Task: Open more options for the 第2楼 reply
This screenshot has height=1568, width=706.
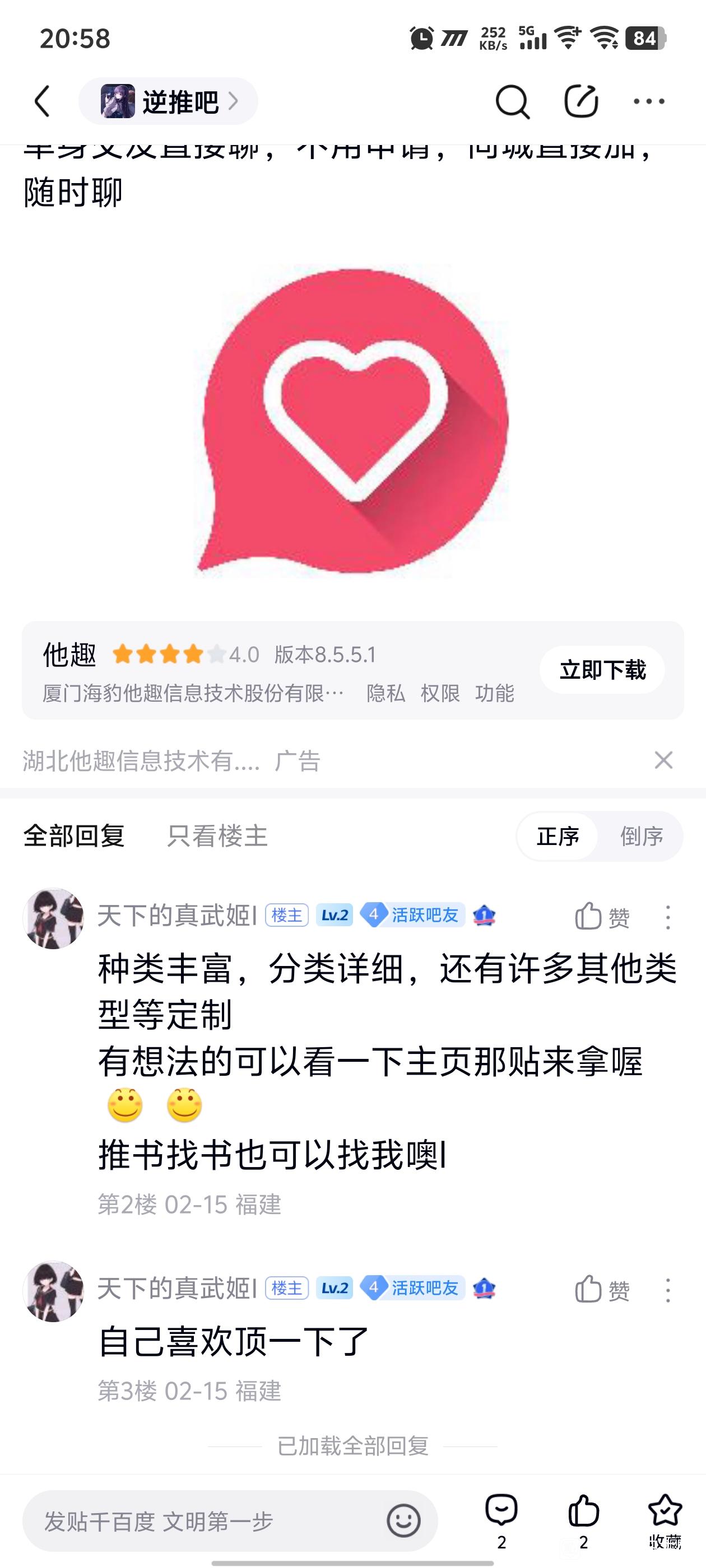Action: click(x=668, y=917)
